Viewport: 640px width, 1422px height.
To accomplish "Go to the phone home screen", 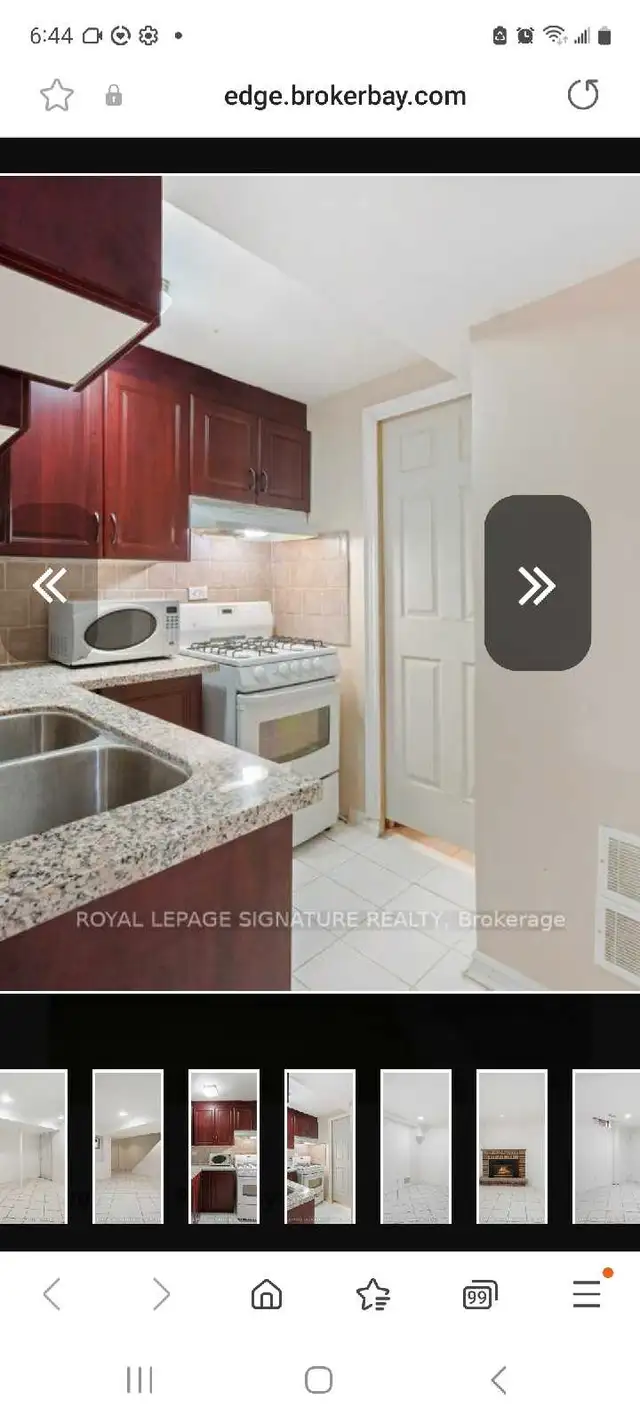I will click(x=319, y=1381).
